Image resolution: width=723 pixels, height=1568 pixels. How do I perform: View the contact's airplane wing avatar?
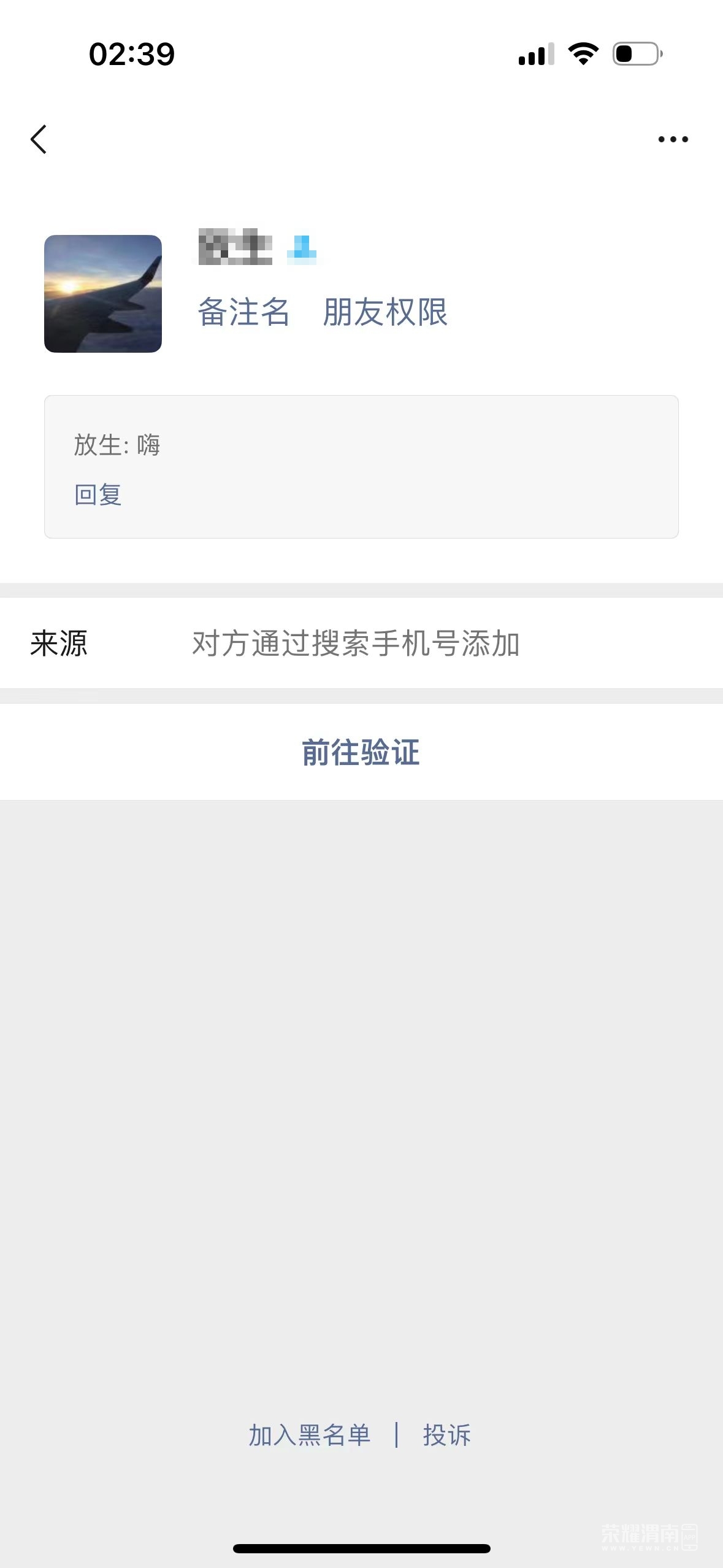tap(103, 293)
